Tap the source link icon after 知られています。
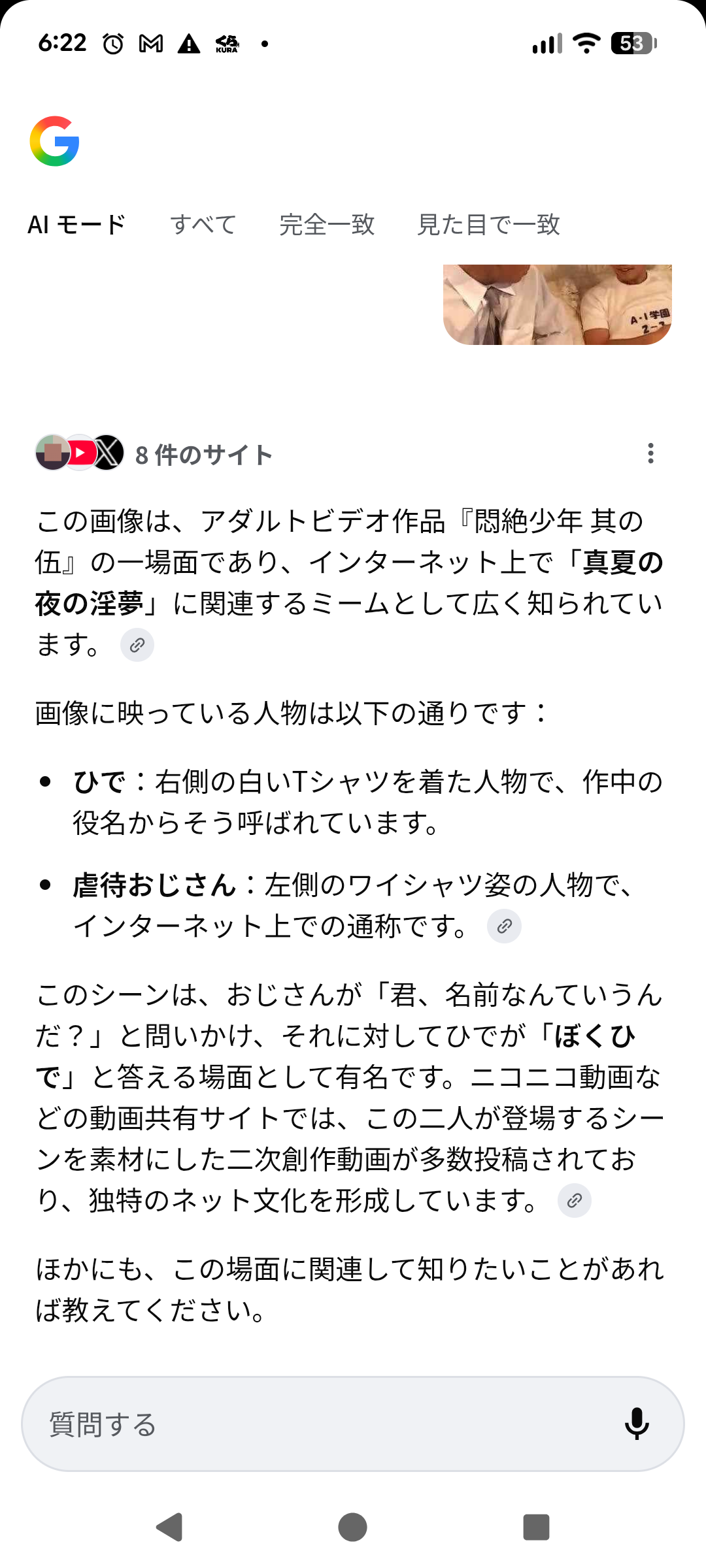The image size is (706, 1568). coord(137,645)
